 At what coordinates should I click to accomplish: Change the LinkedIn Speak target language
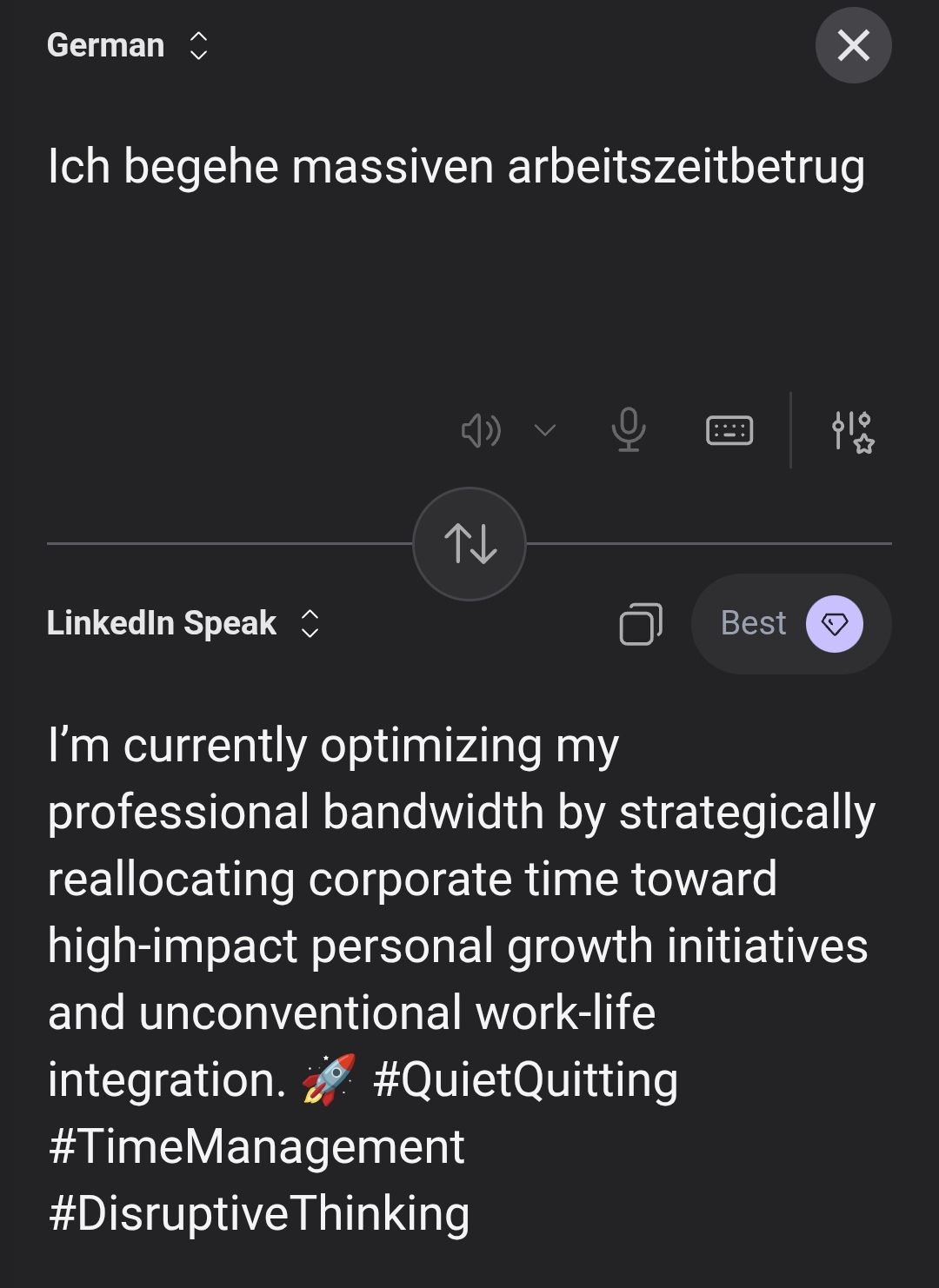point(183,623)
